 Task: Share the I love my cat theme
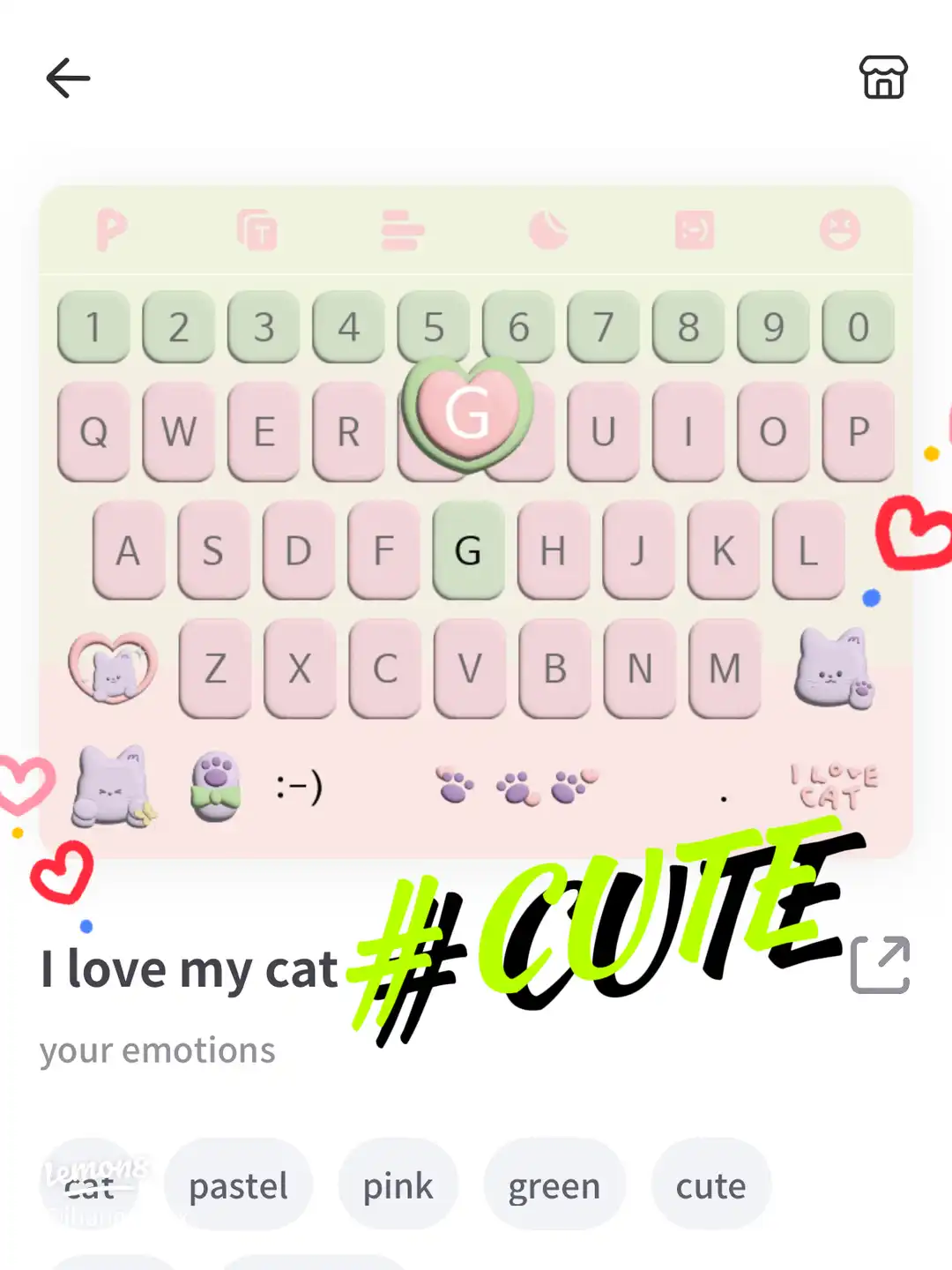880,964
